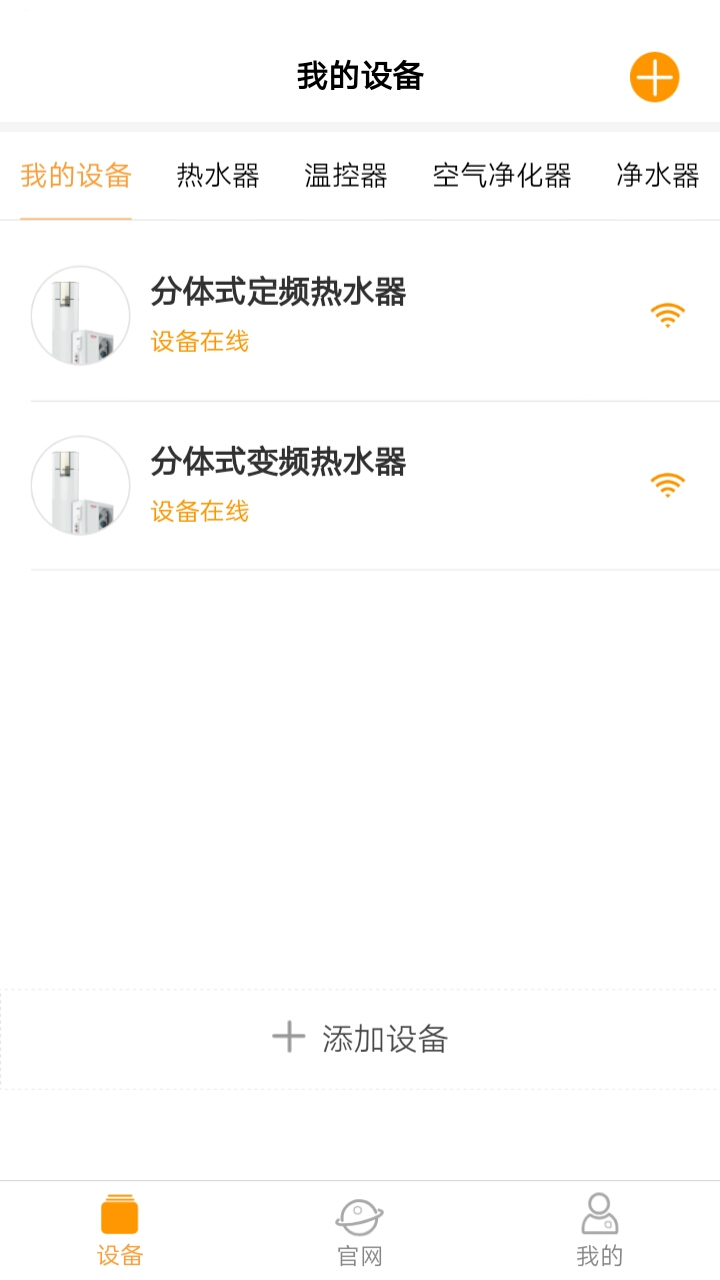Tap the orange plus icon to add device

pos(655,76)
